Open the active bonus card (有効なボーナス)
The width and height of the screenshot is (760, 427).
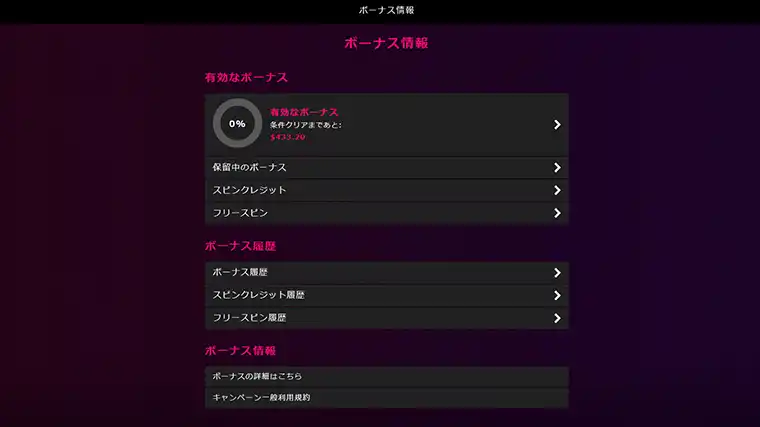(x=386, y=124)
